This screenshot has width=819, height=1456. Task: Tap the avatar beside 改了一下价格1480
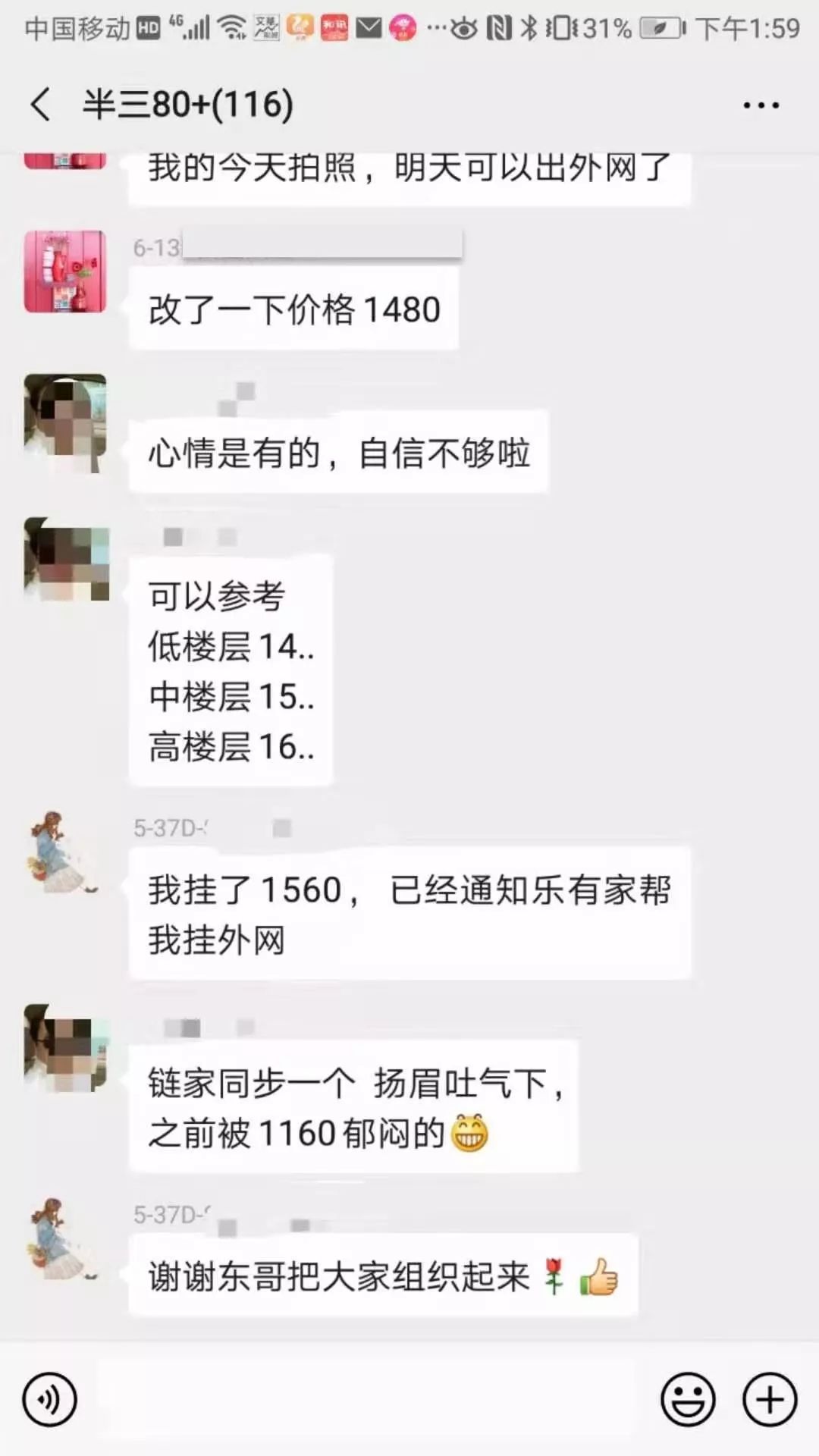[x=65, y=271]
